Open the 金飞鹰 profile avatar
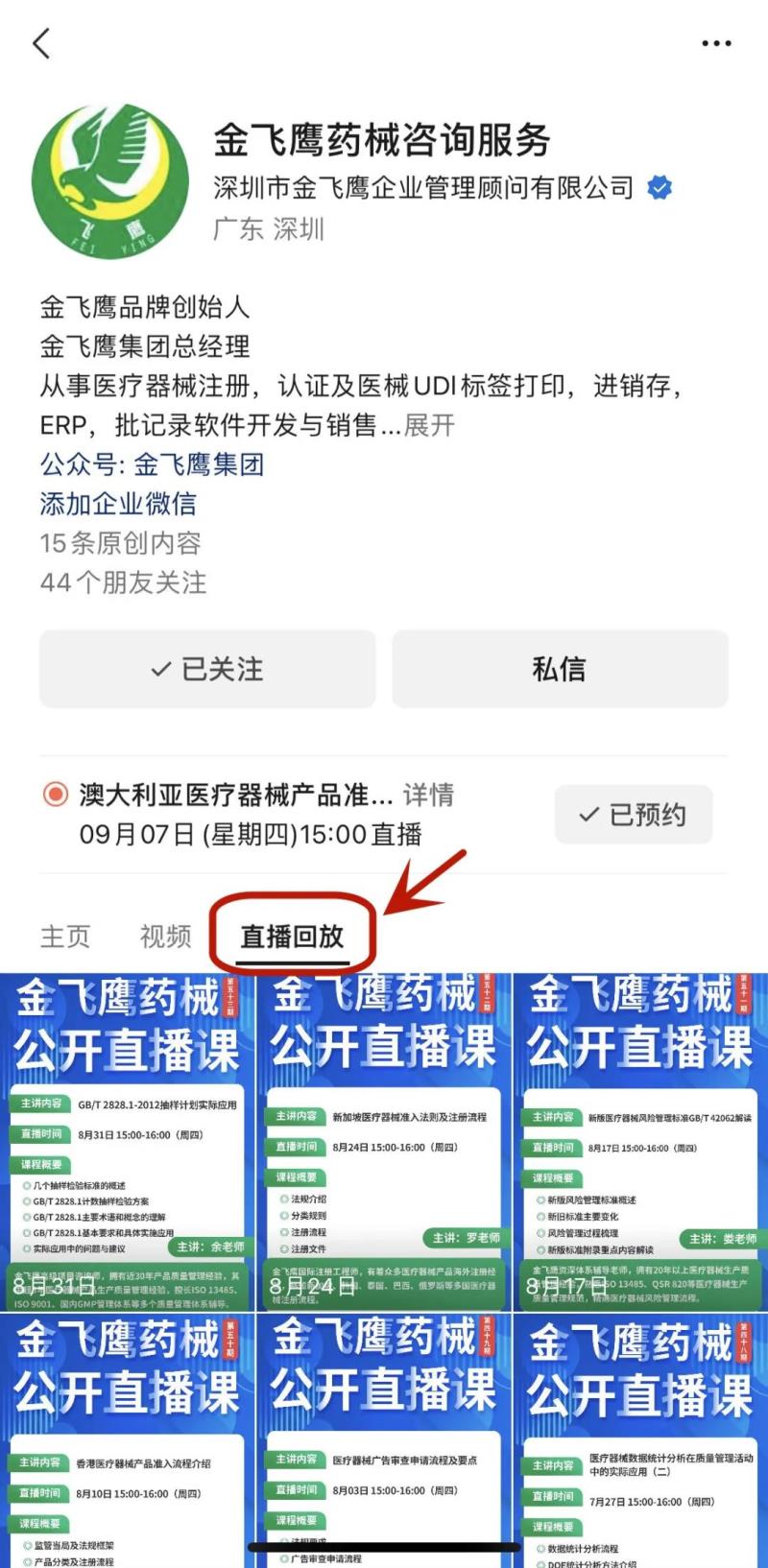768x1568 pixels. (x=111, y=182)
